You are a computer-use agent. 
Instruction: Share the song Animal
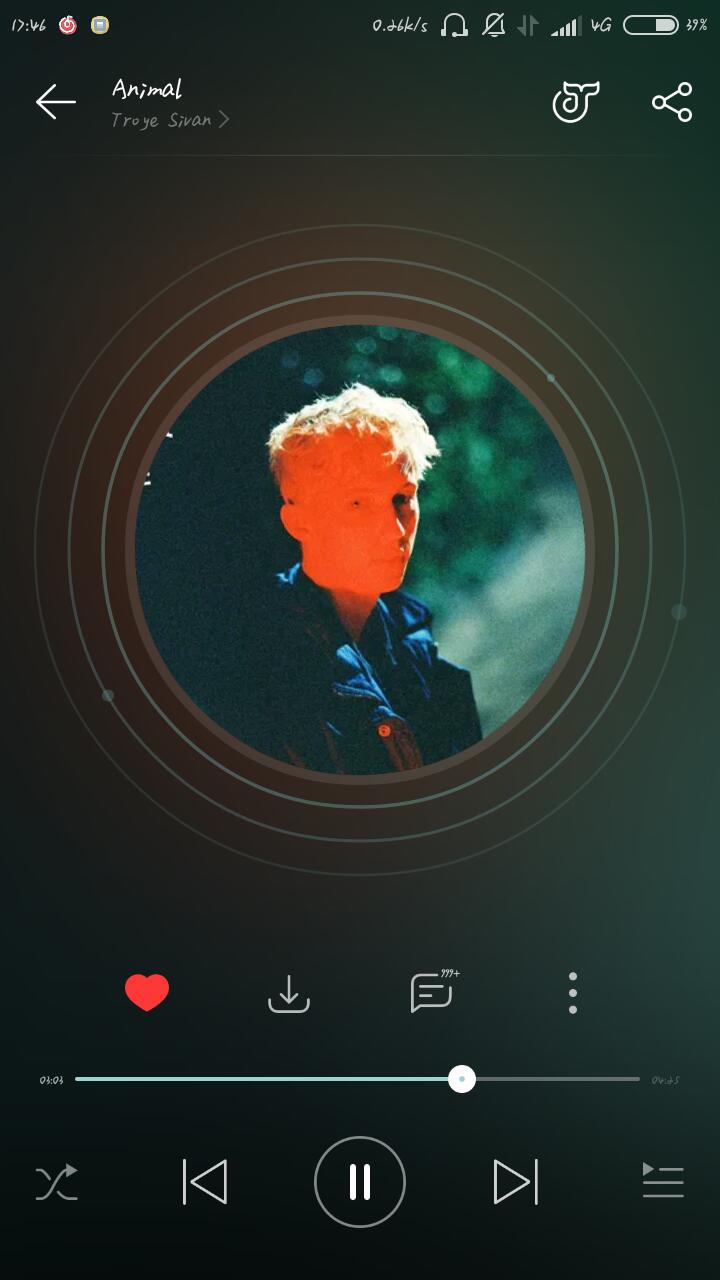[672, 102]
